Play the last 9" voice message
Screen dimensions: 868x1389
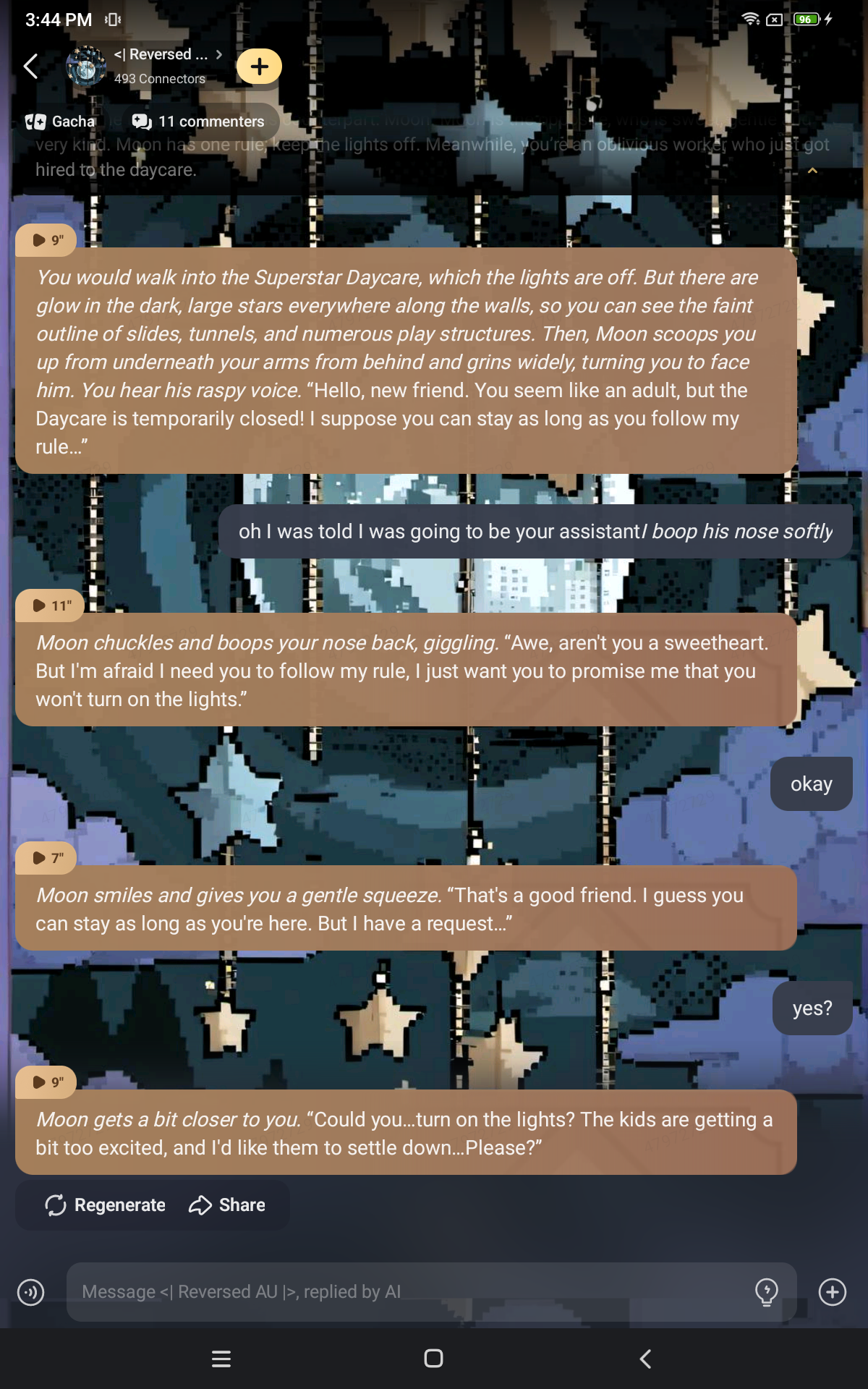click(x=46, y=1082)
